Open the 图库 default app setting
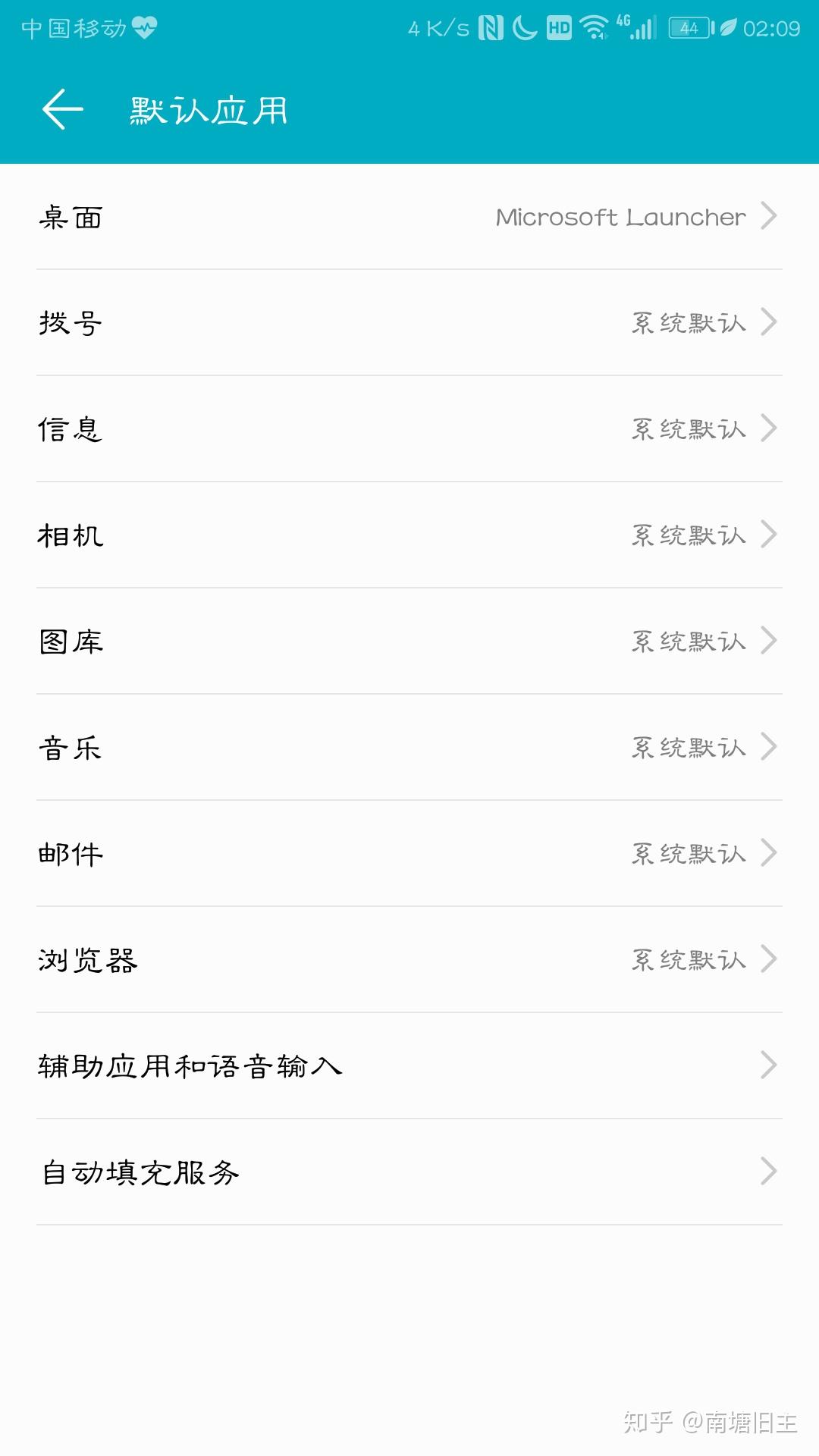 409,642
